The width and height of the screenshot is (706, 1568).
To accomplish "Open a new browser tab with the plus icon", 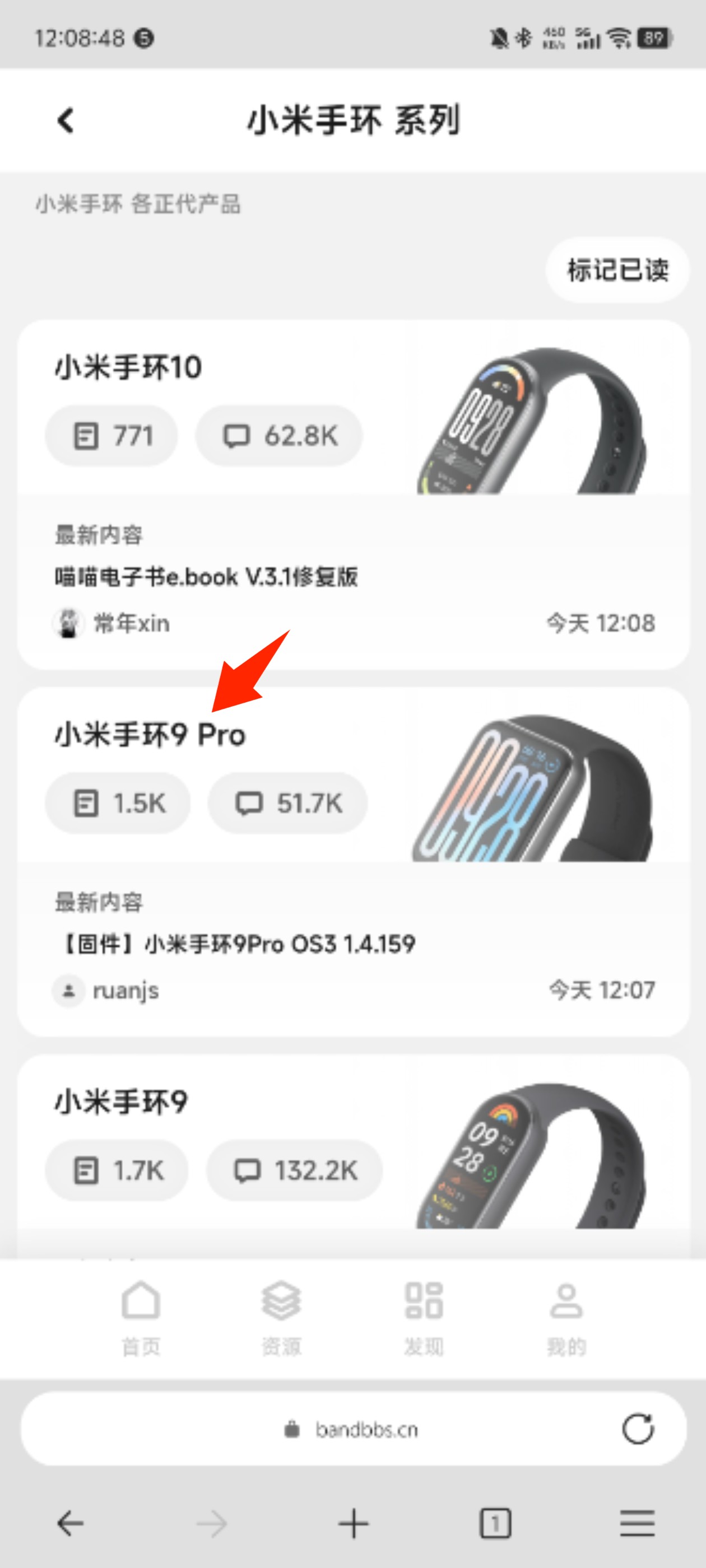I will (x=354, y=1524).
